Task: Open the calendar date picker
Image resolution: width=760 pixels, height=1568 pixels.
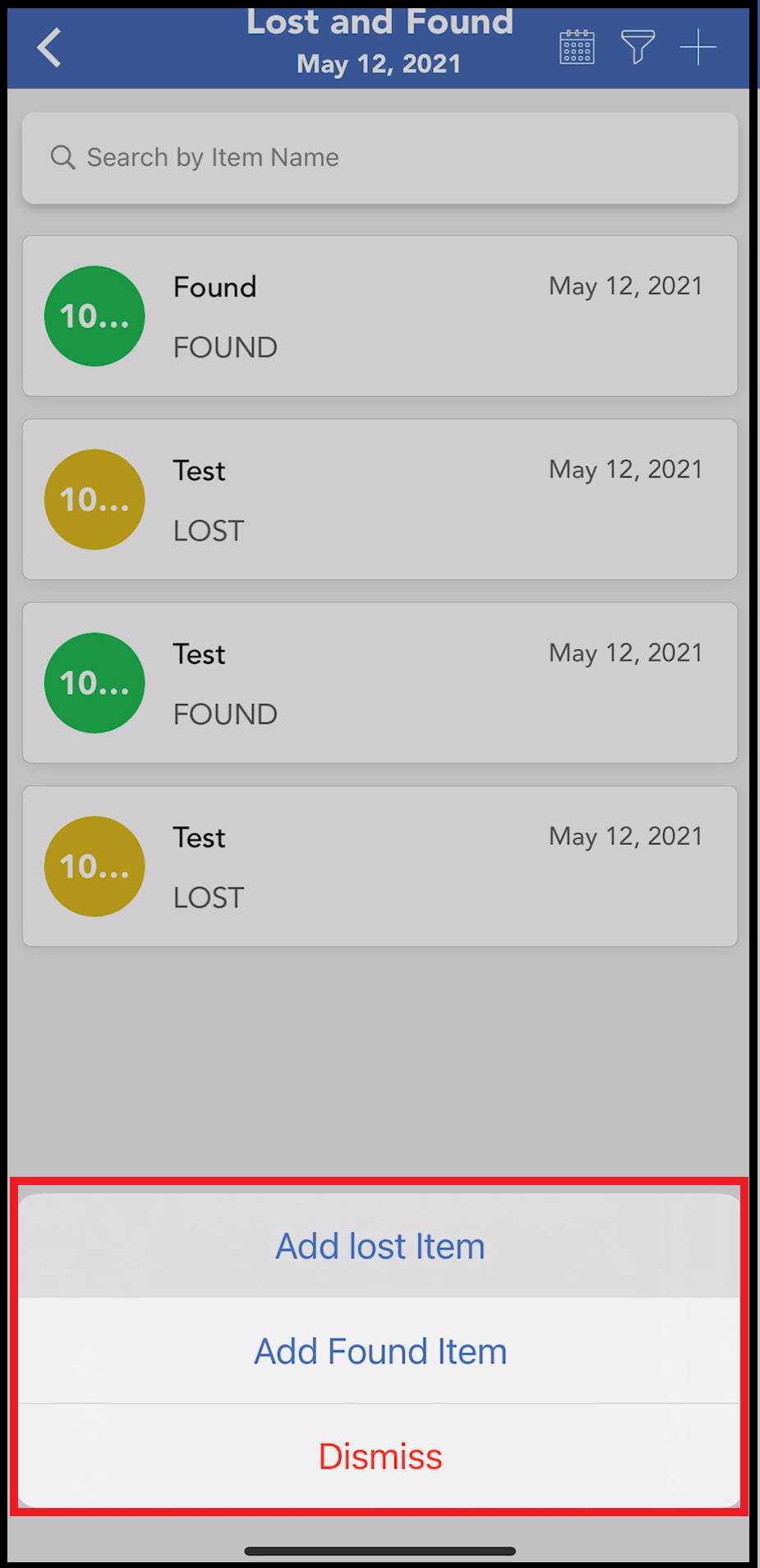Action: click(x=577, y=47)
